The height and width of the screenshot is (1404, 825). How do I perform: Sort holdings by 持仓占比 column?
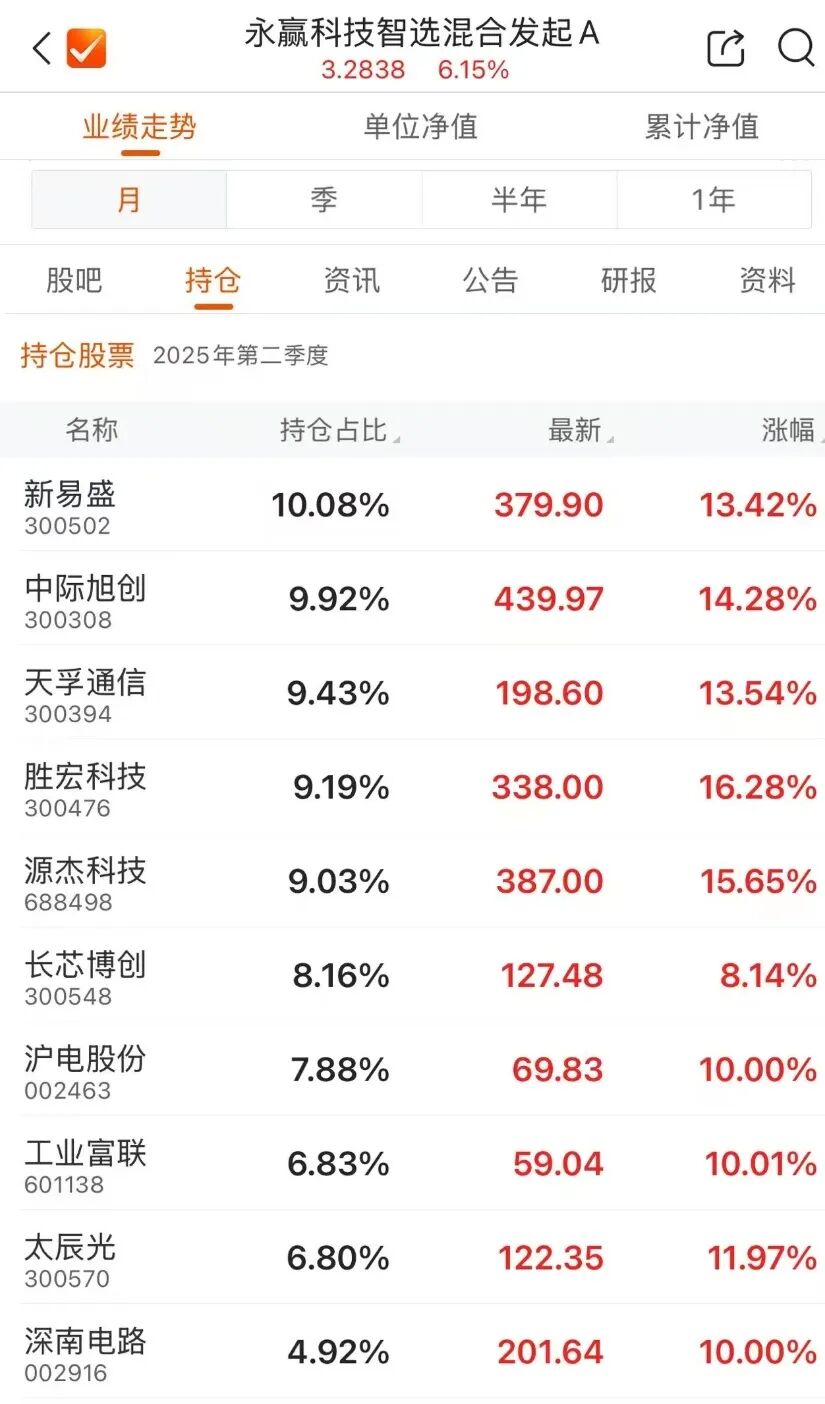click(335, 430)
